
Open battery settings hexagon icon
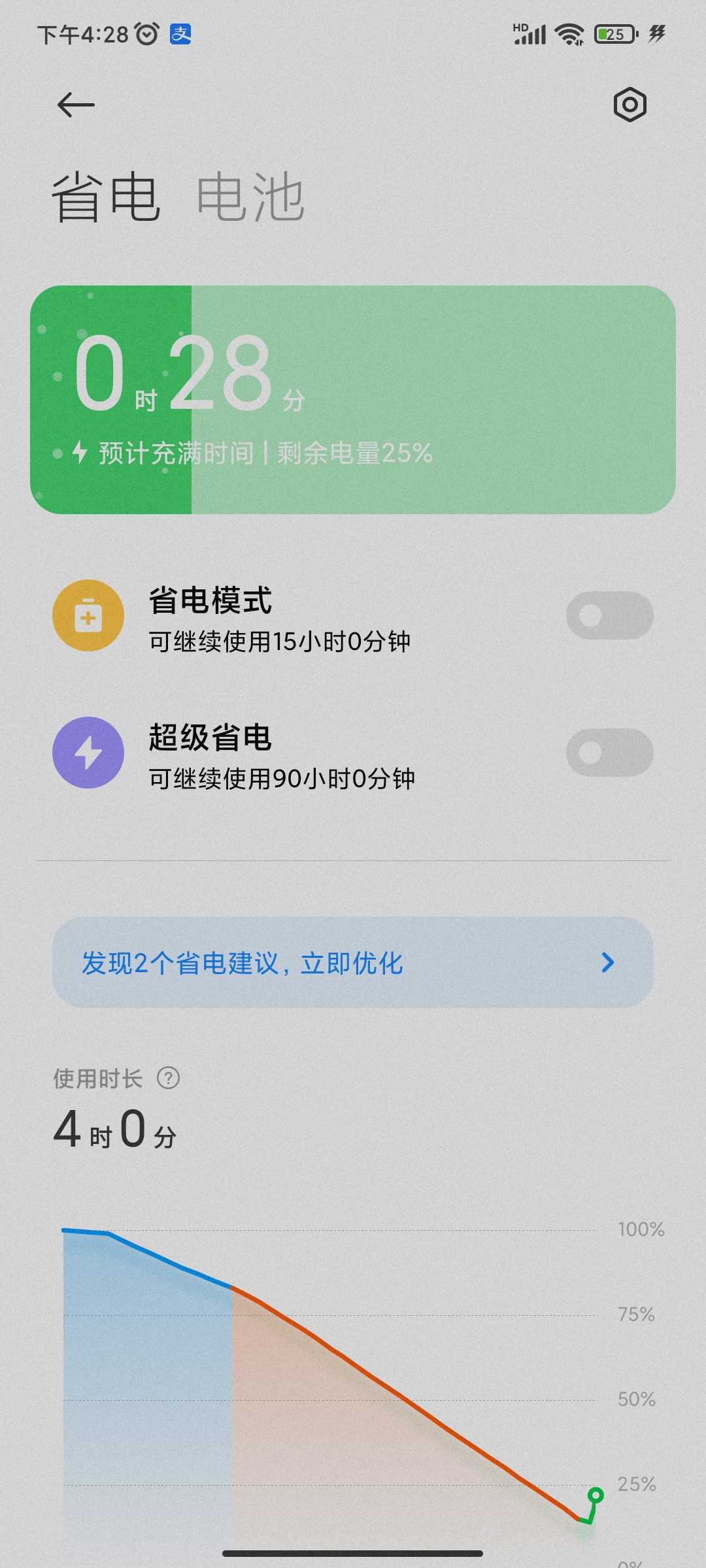[630, 105]
